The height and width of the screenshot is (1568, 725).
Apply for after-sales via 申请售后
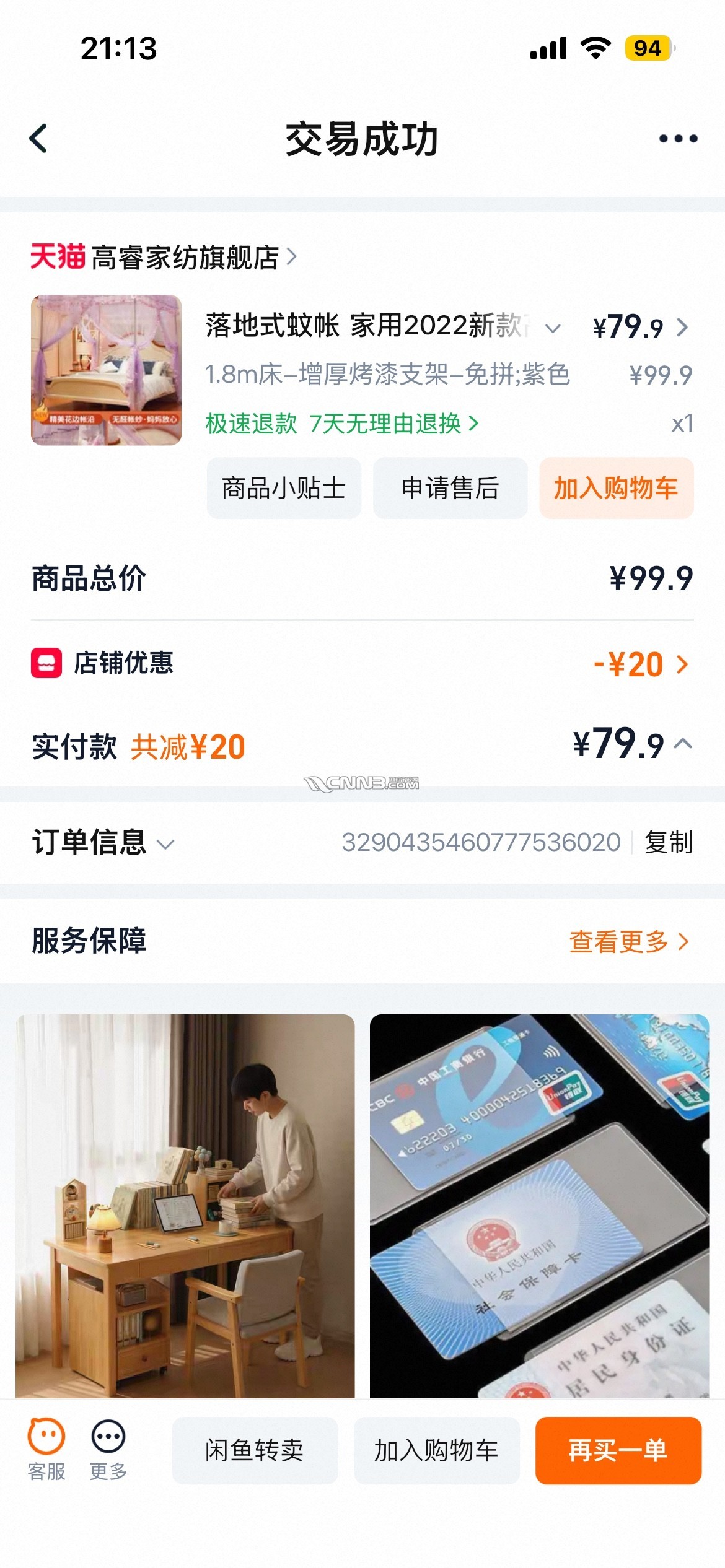(x=450, y=488)
